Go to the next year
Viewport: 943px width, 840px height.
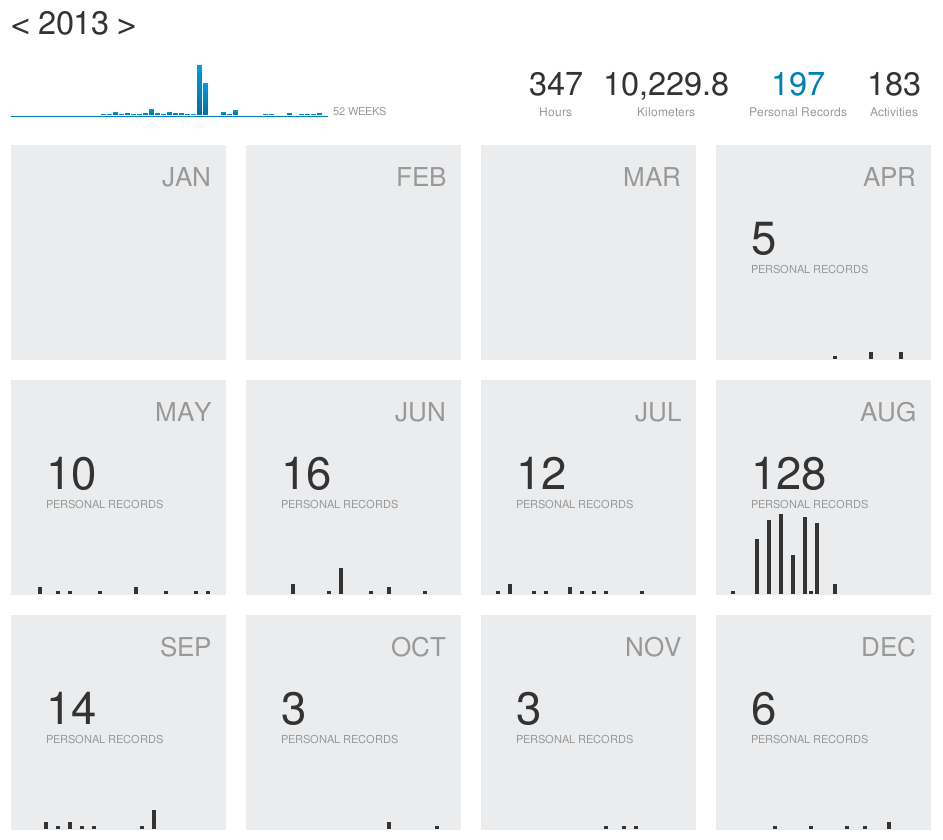click(126, 26)
